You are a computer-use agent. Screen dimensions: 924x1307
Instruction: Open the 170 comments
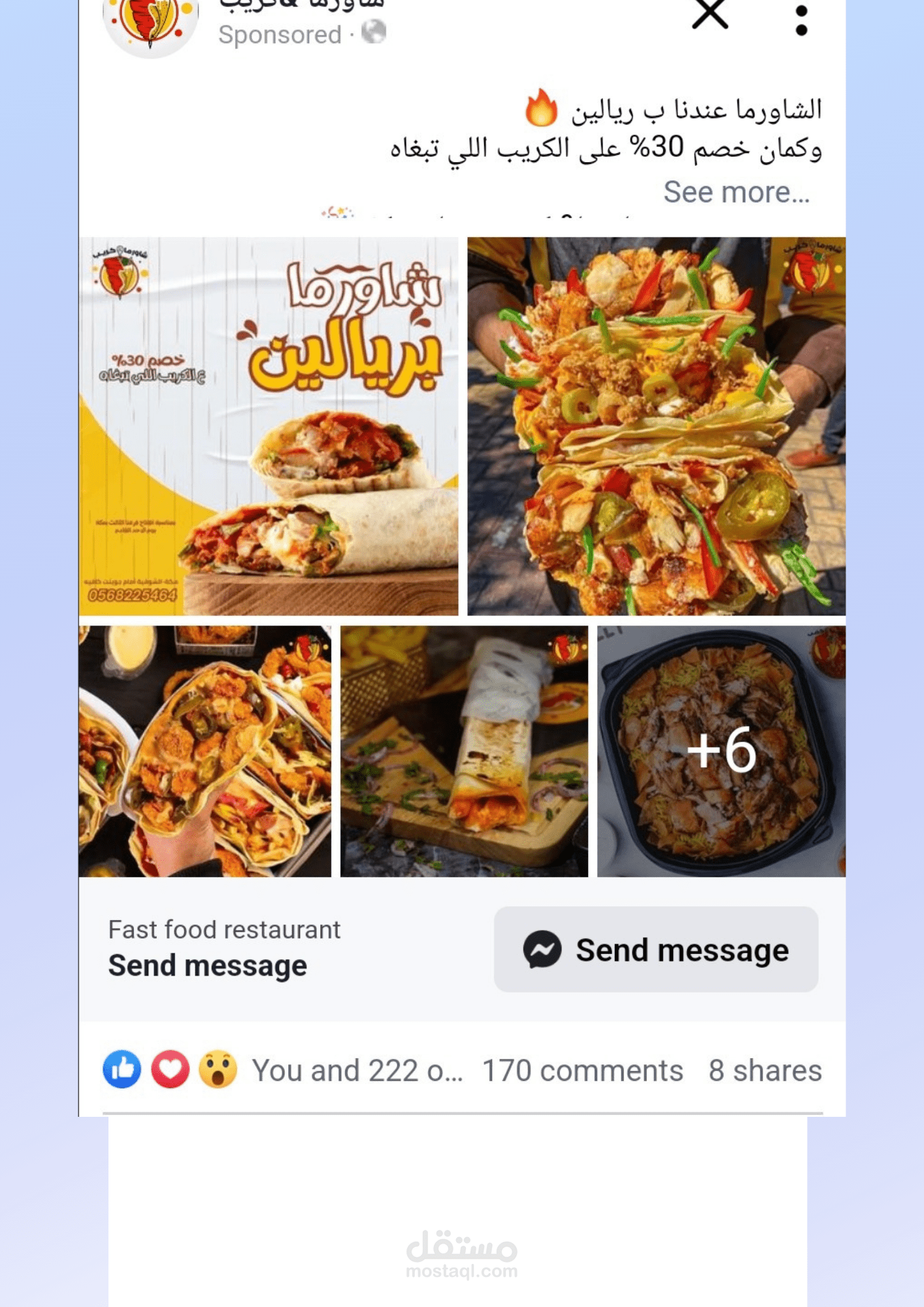[x=582, y=1070]
